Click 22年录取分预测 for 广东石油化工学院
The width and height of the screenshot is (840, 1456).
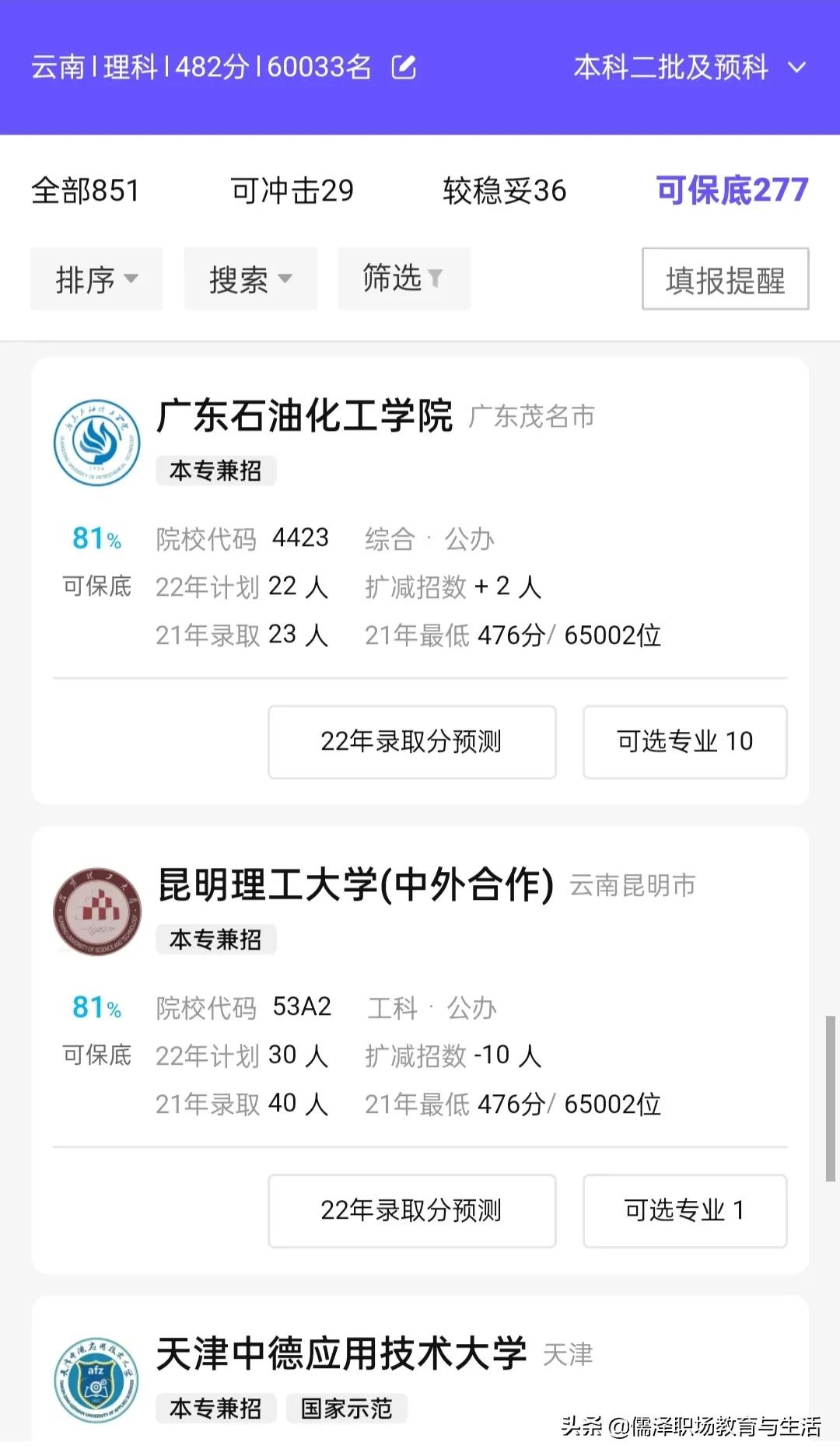pos(411,742)
